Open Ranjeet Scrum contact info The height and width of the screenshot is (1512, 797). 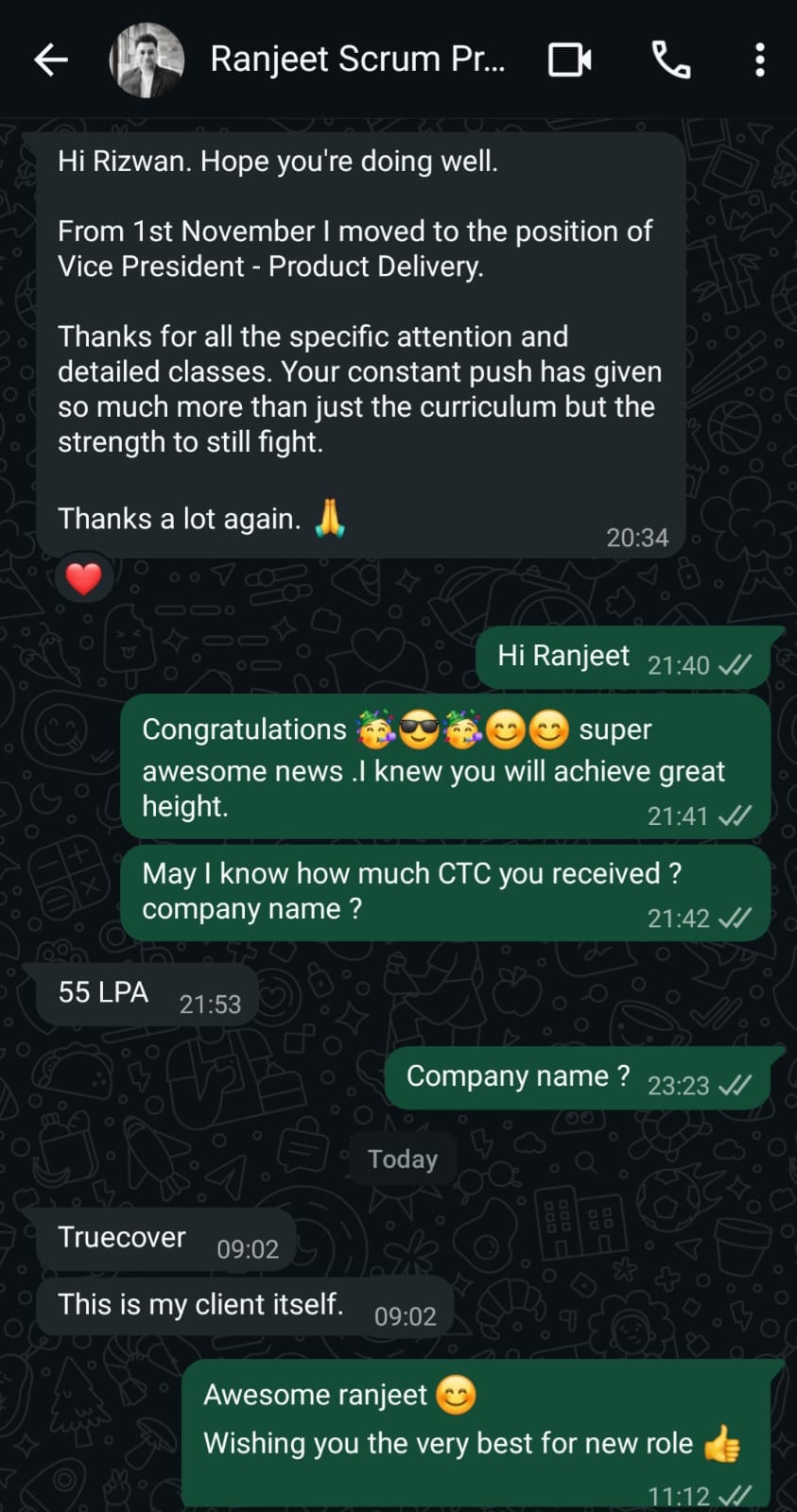pyautogui.click(x=356, y=60)
